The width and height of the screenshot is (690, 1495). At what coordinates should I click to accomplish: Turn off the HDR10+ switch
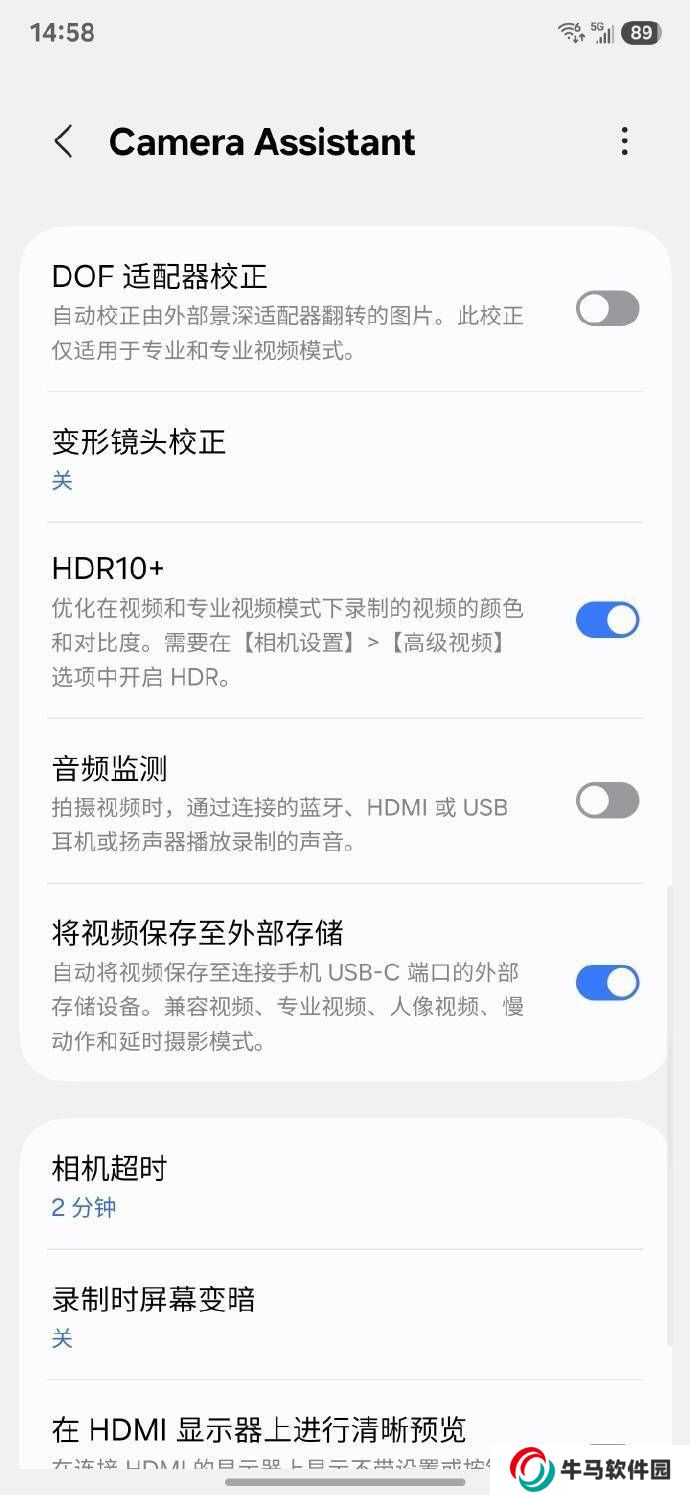click(x=607, y=620)
